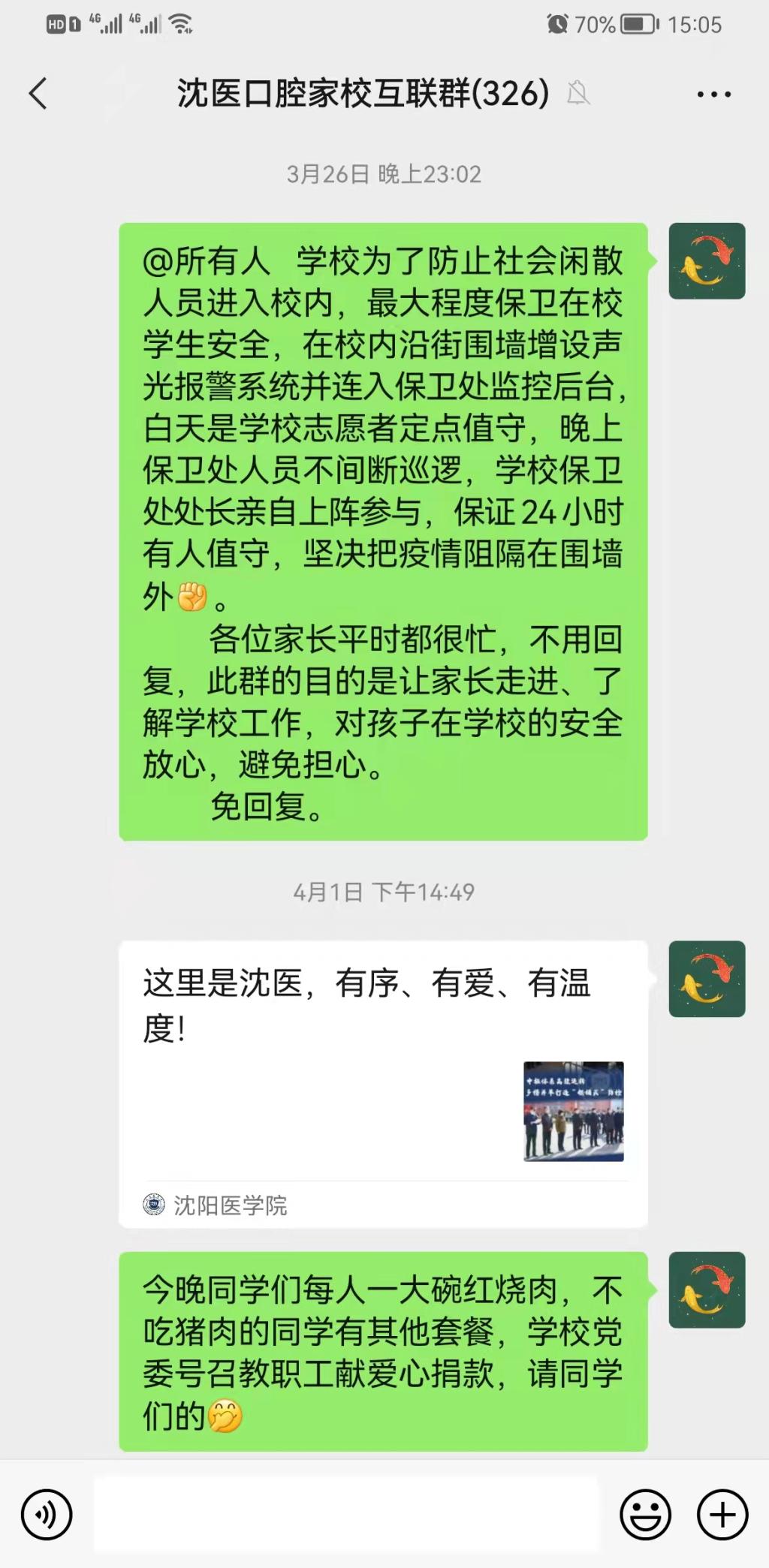Switch to voice message input
Screen dimensions: 769x1568
click(x=47, y=1515)
